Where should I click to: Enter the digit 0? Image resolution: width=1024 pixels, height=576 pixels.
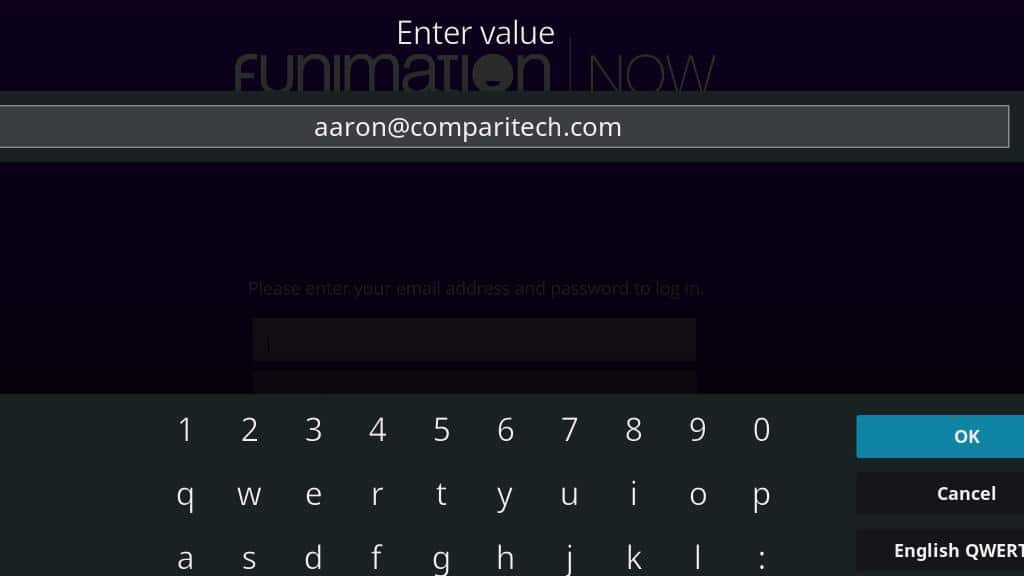point(761,430)
